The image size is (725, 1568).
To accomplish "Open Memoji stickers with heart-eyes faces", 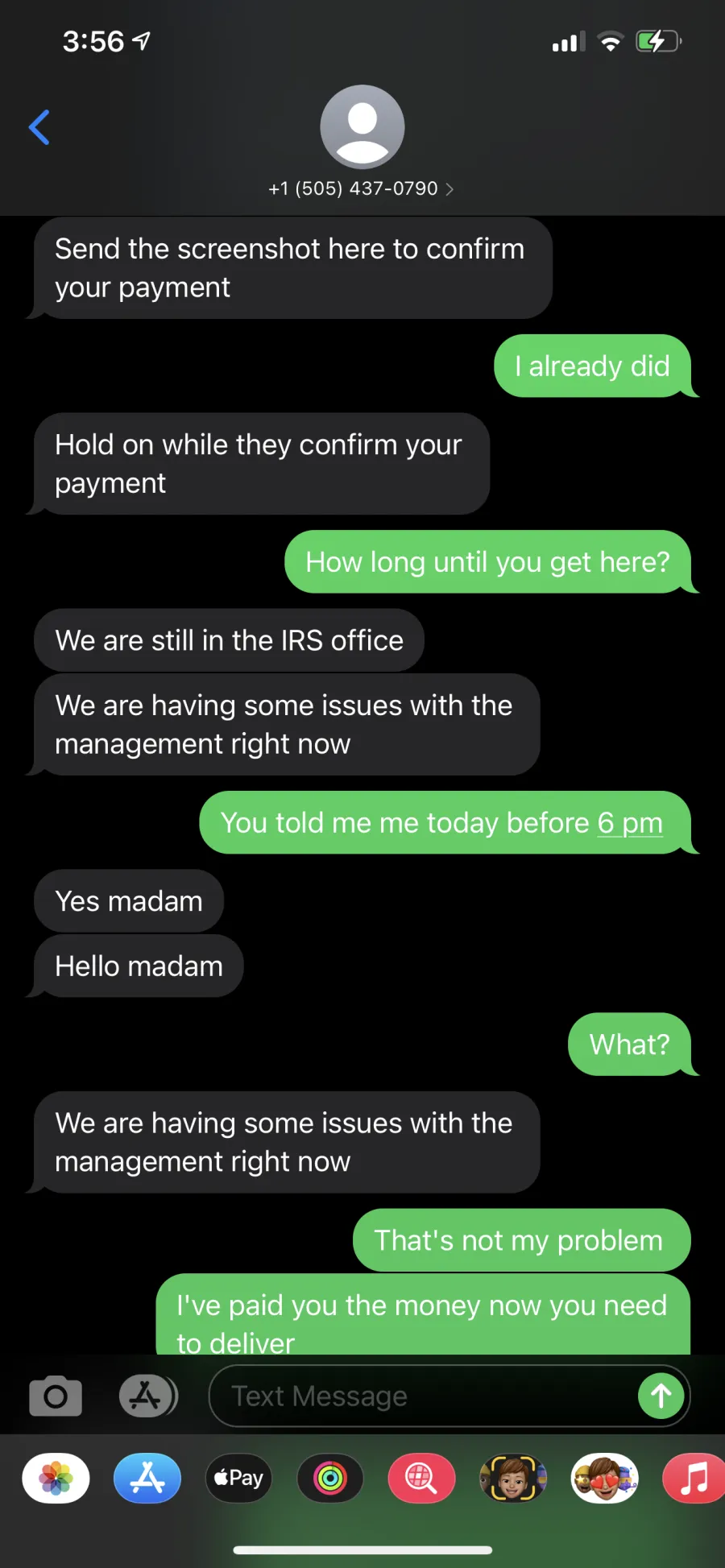I will pos(604,1478).
